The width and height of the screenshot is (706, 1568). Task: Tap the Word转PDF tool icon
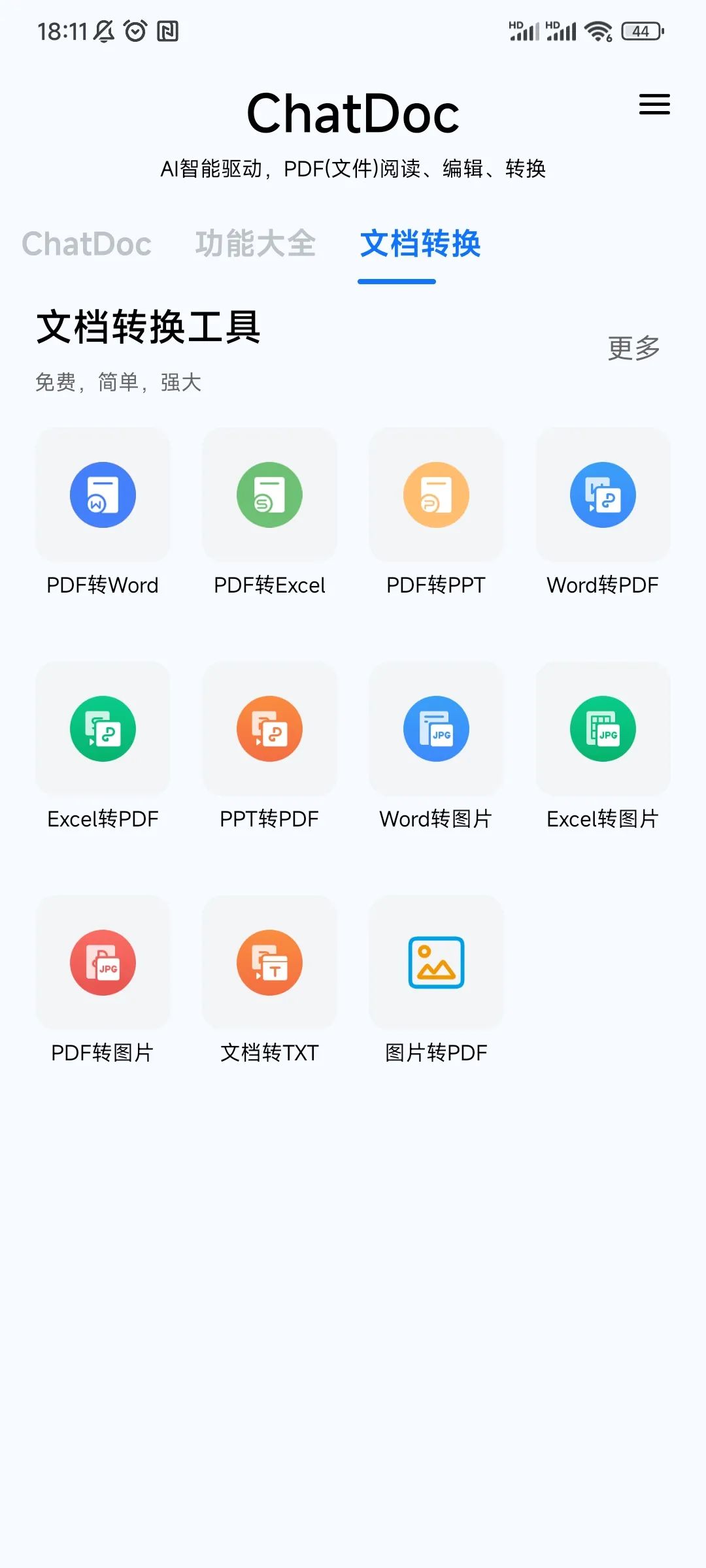603,495
